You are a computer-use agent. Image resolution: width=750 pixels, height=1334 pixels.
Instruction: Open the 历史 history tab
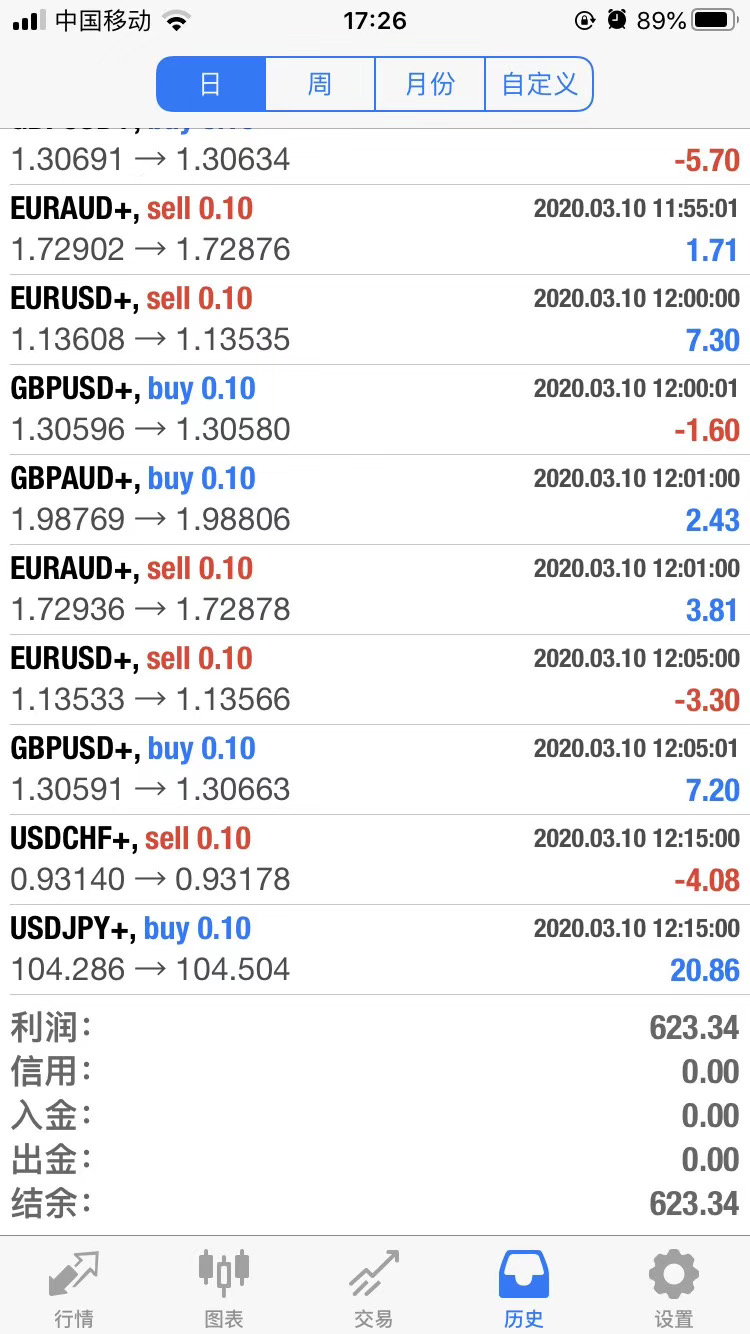click(524, 1286)
